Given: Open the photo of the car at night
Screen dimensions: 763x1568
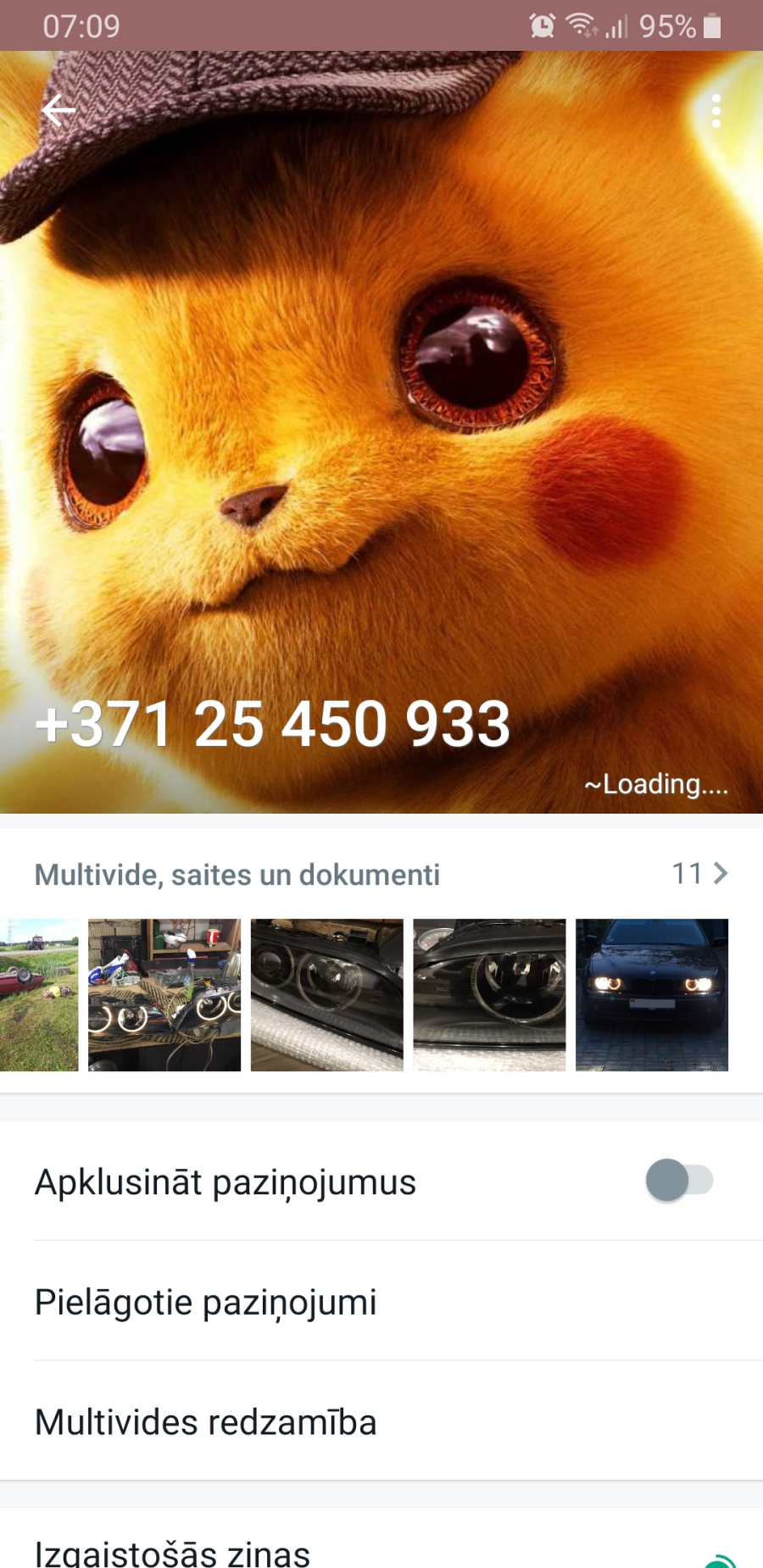Looking at the screenshot, I should (652, 995).
